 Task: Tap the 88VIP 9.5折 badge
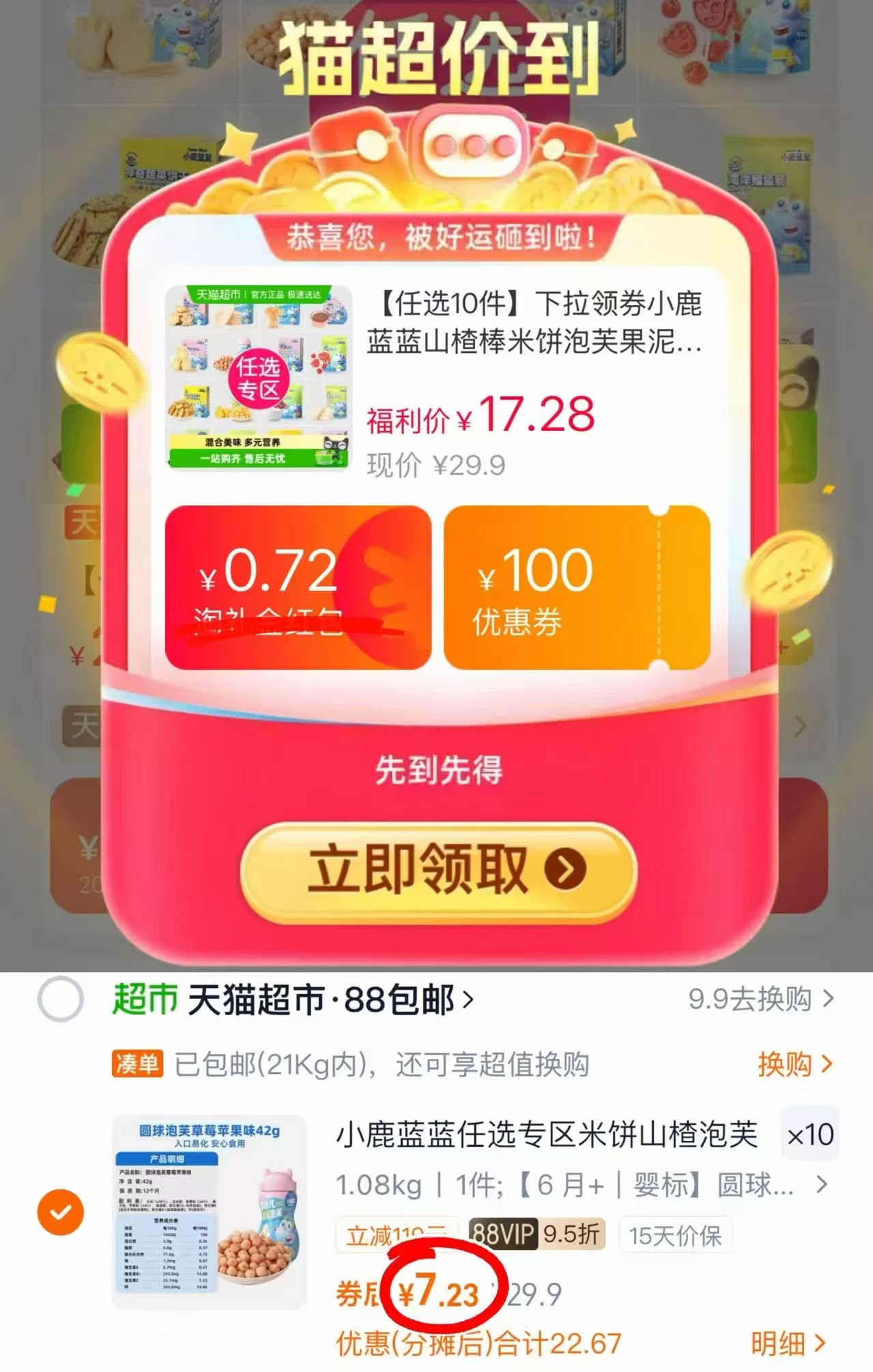coord(538,1236)
